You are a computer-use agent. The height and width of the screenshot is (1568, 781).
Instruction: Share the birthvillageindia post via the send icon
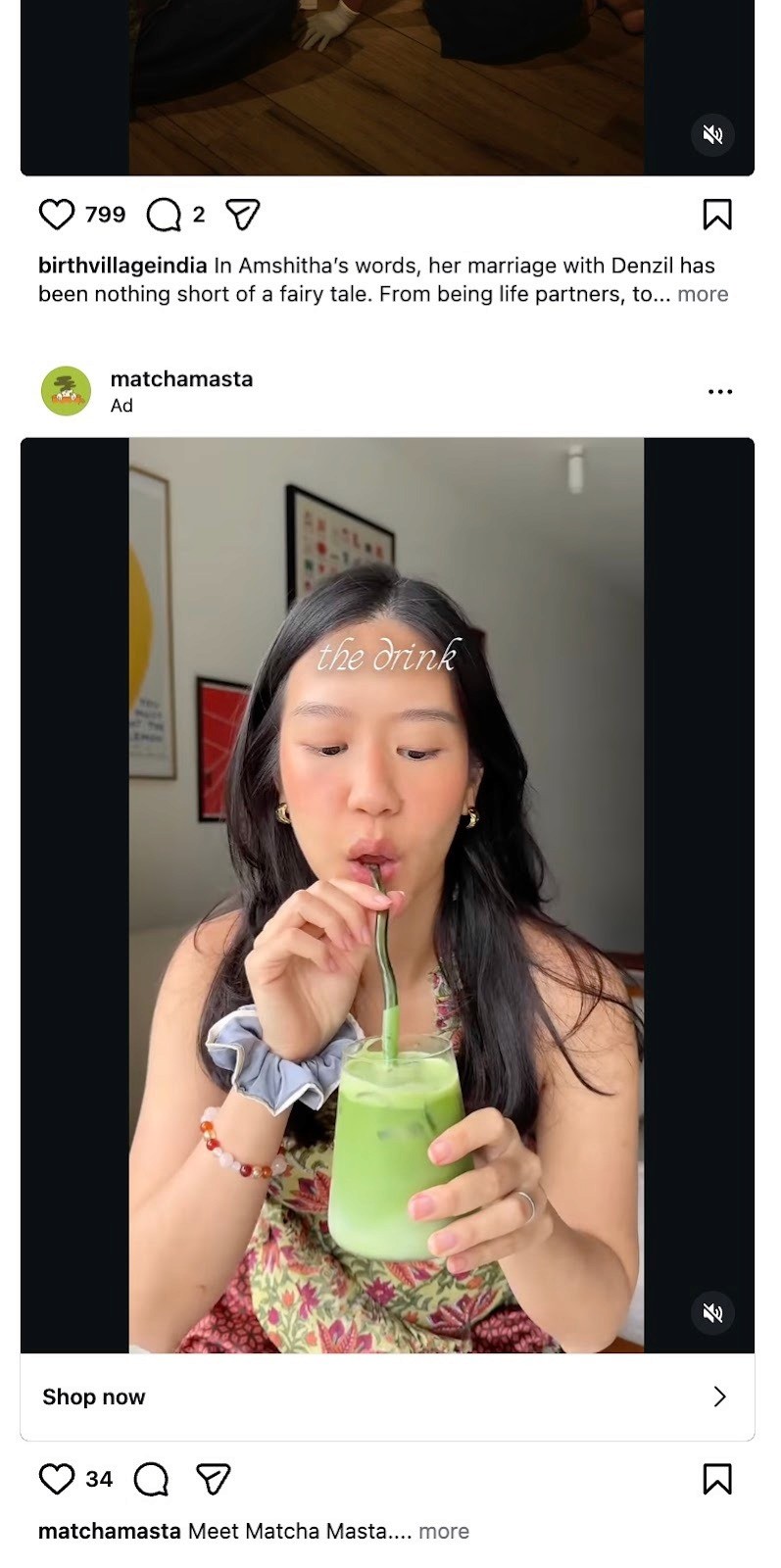pyautogui.click(x=242, y=214)
